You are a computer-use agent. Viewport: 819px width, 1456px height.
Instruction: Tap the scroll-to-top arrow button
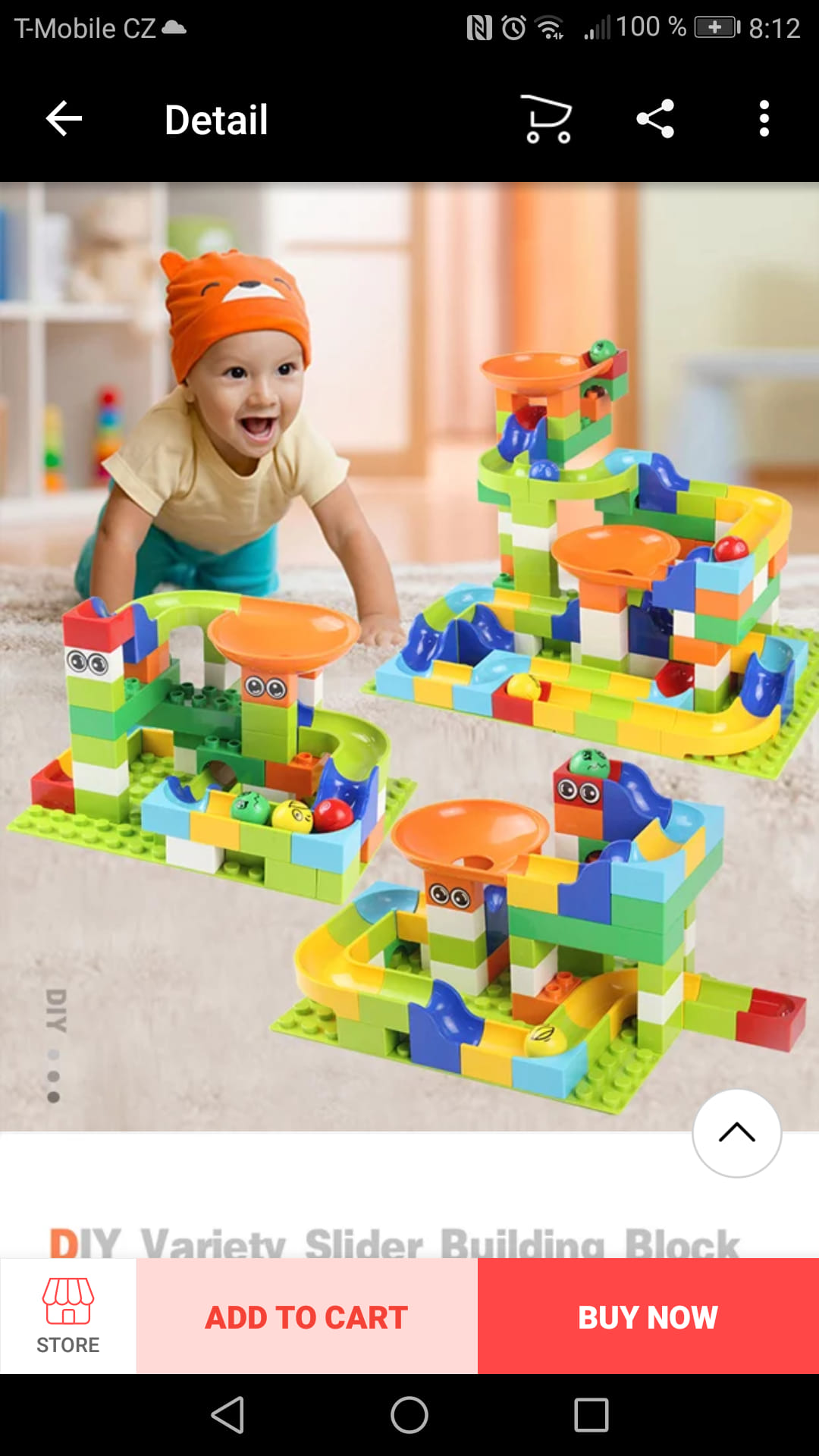(x=736, y=1133)
